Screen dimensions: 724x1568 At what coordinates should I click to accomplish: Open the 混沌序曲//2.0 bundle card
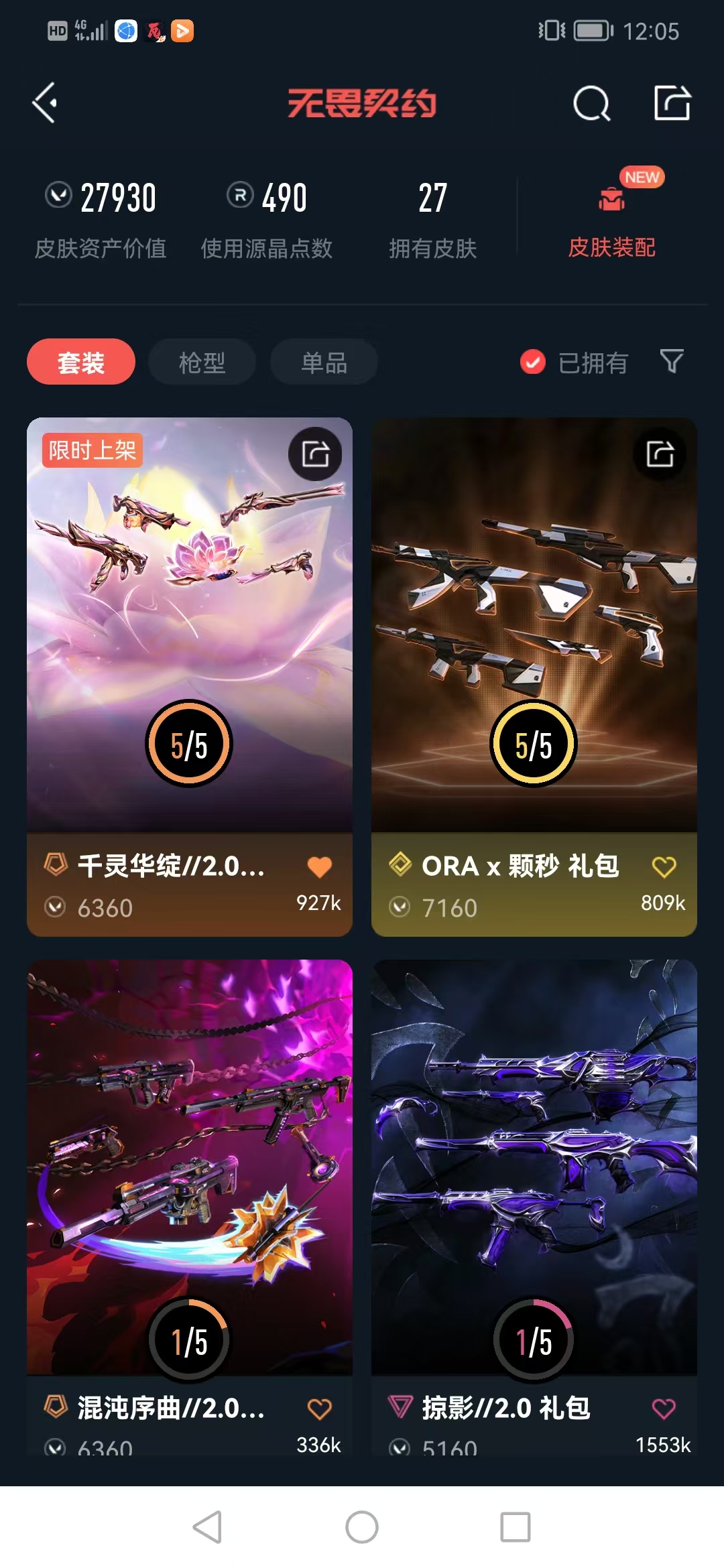coord(189,1166)
